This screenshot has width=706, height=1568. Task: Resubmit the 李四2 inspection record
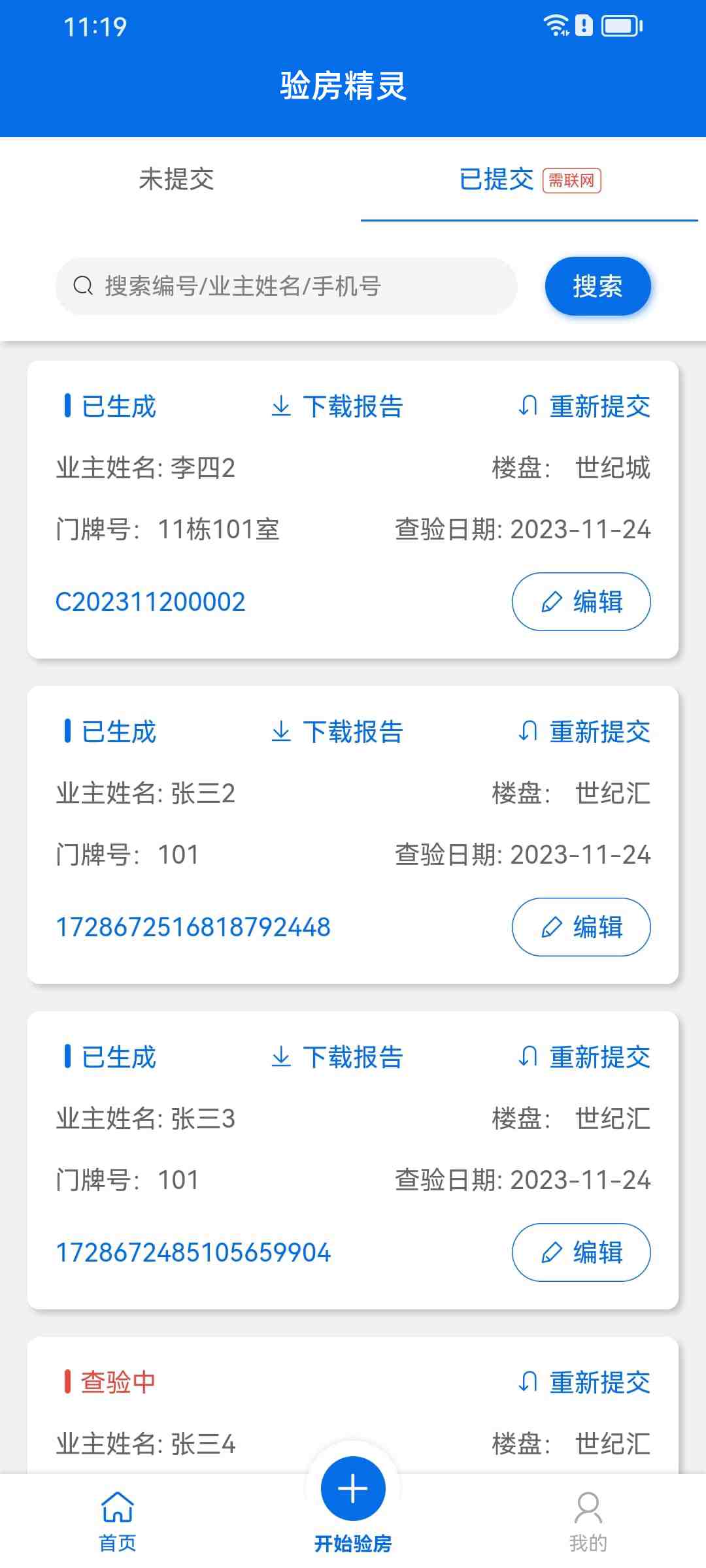click(x=584, y=406)
